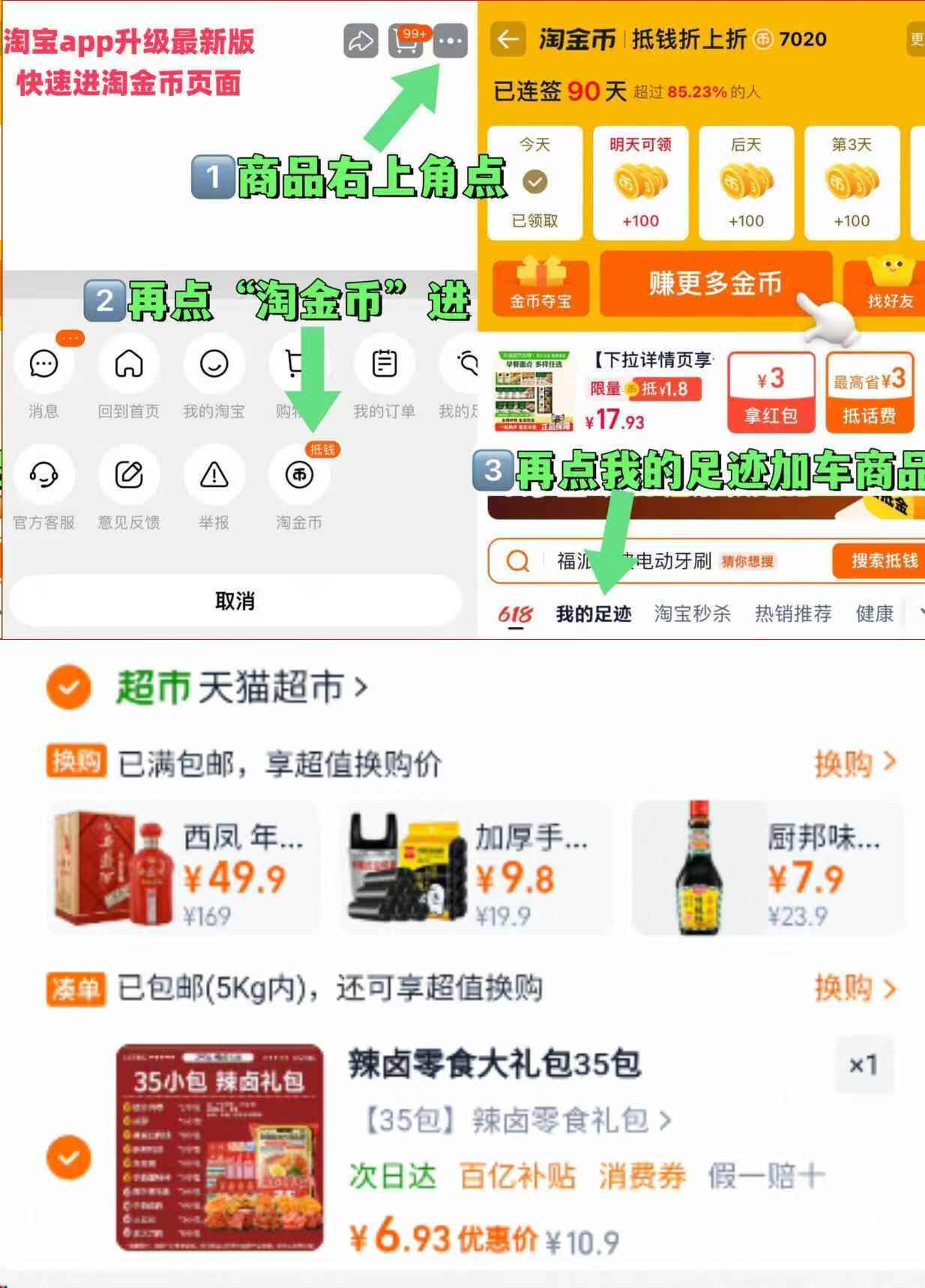Contact 官方客服 customer service icon

pyautogui.click(x=44, y=476)
